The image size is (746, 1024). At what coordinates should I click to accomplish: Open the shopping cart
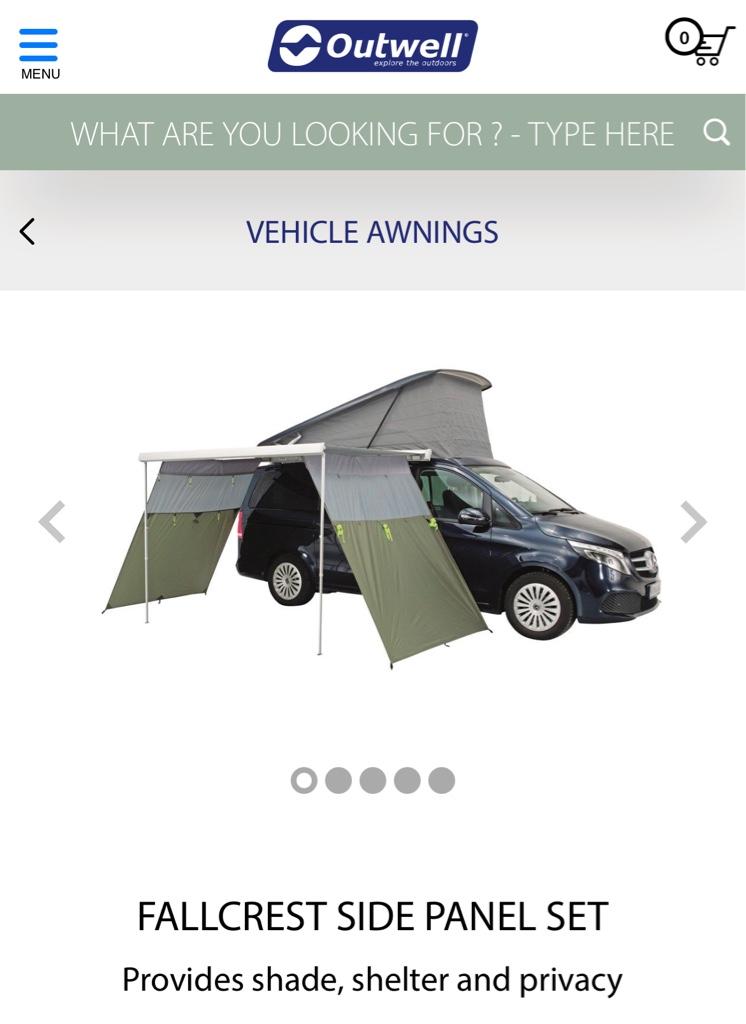[699, 43]
